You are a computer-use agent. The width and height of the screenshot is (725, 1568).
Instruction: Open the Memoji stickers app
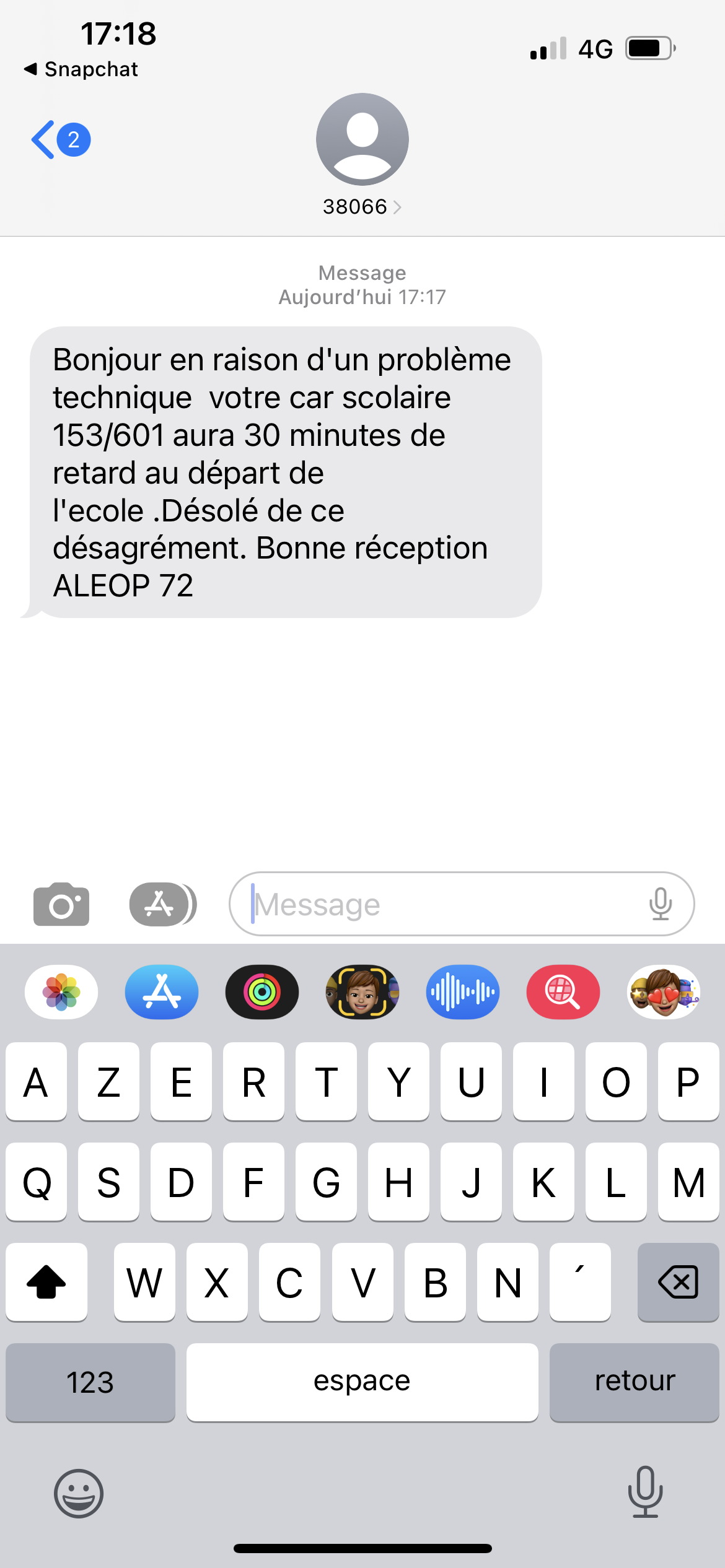(664, 992)
